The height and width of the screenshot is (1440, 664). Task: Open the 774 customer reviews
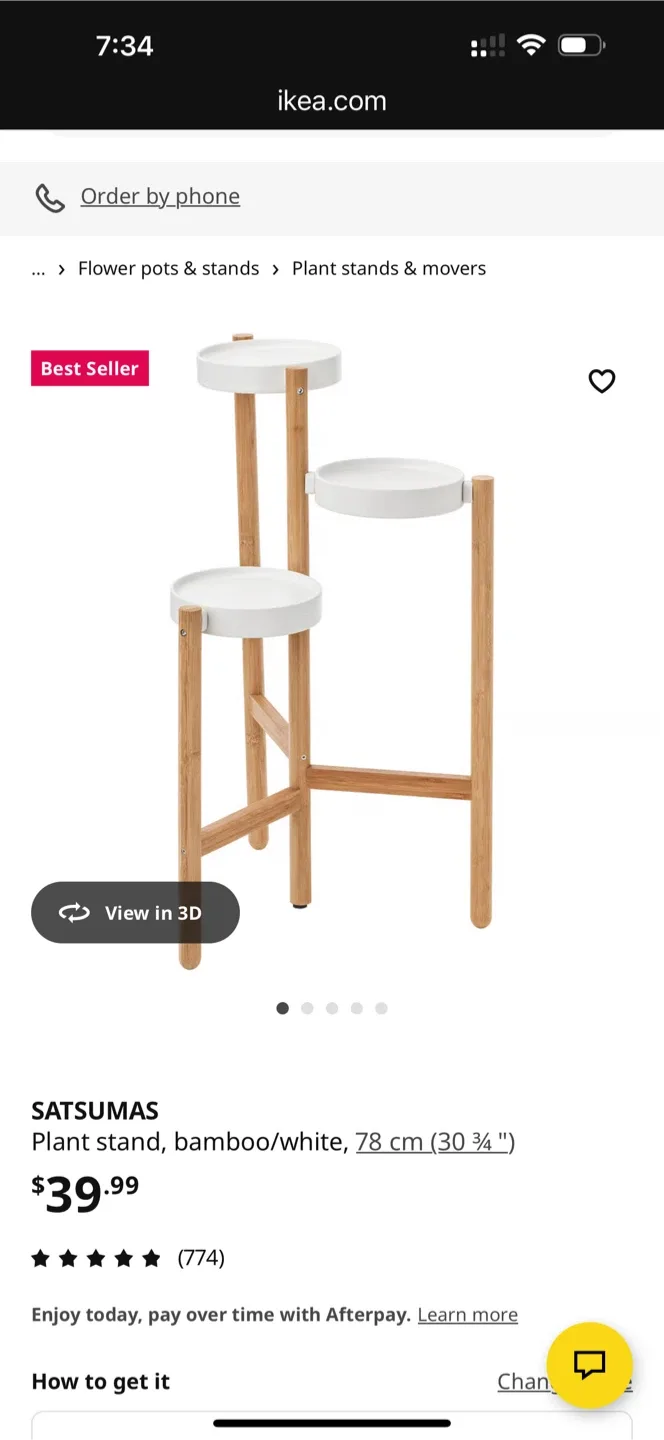pos(200,1258)
